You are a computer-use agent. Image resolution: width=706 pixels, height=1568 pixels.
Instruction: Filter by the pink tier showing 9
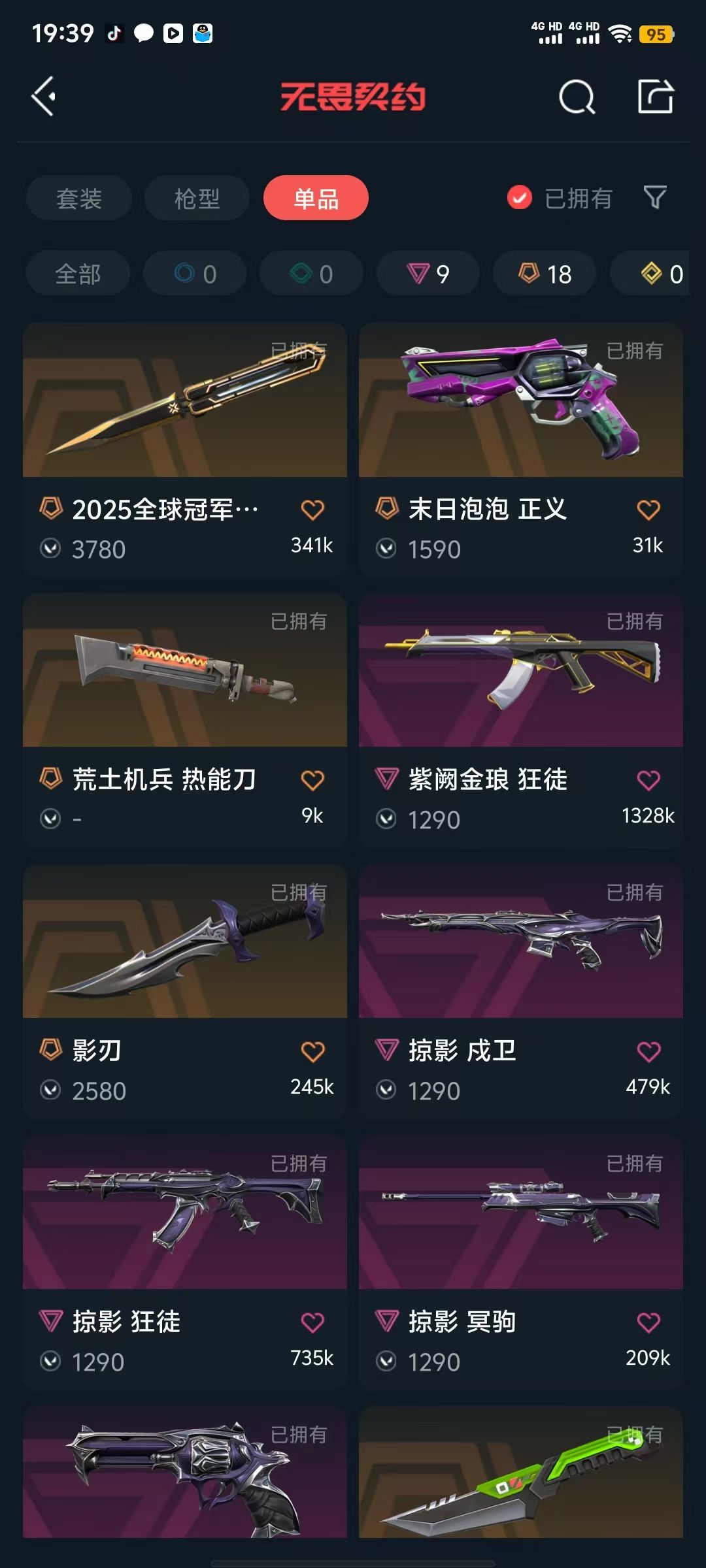(x=428, y=273)
